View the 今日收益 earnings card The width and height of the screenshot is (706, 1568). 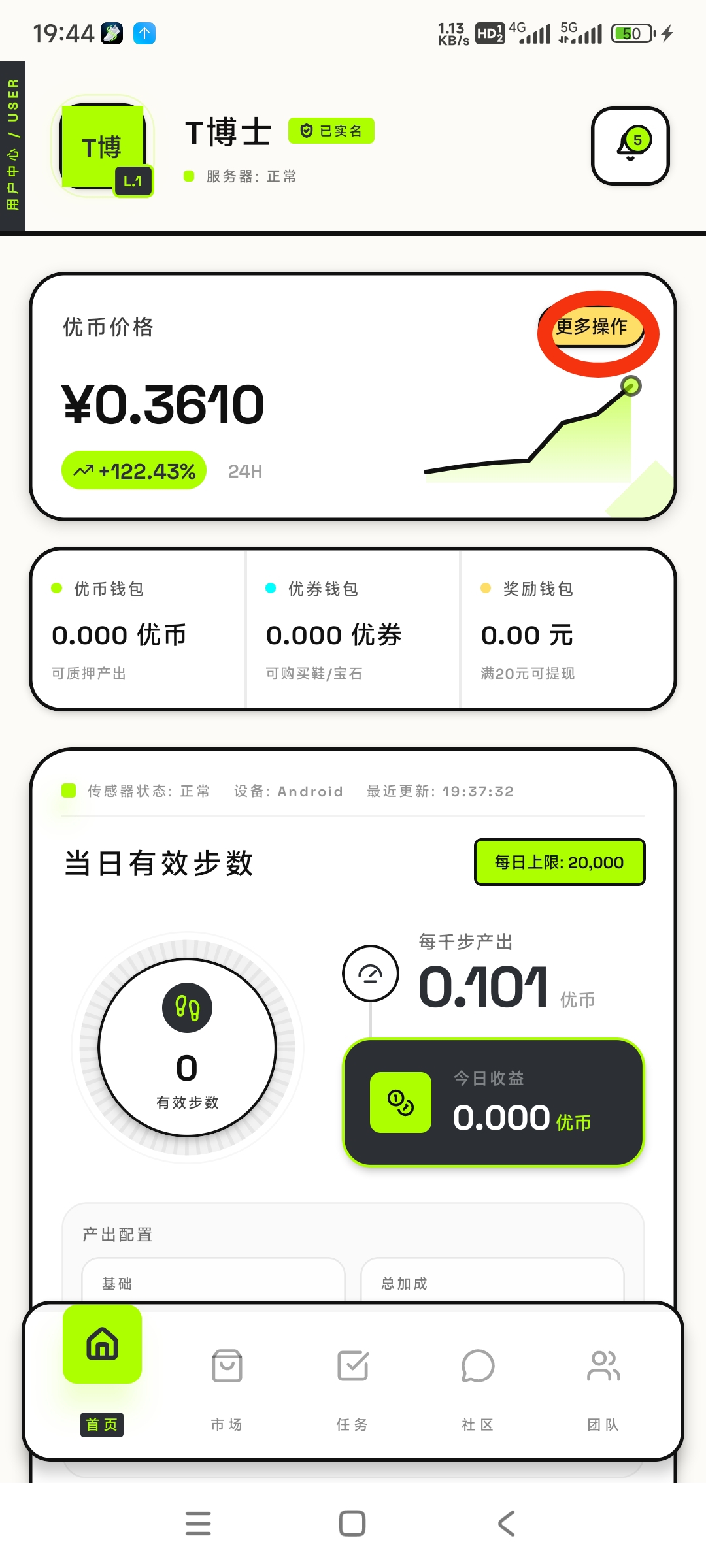point(494,1102)
